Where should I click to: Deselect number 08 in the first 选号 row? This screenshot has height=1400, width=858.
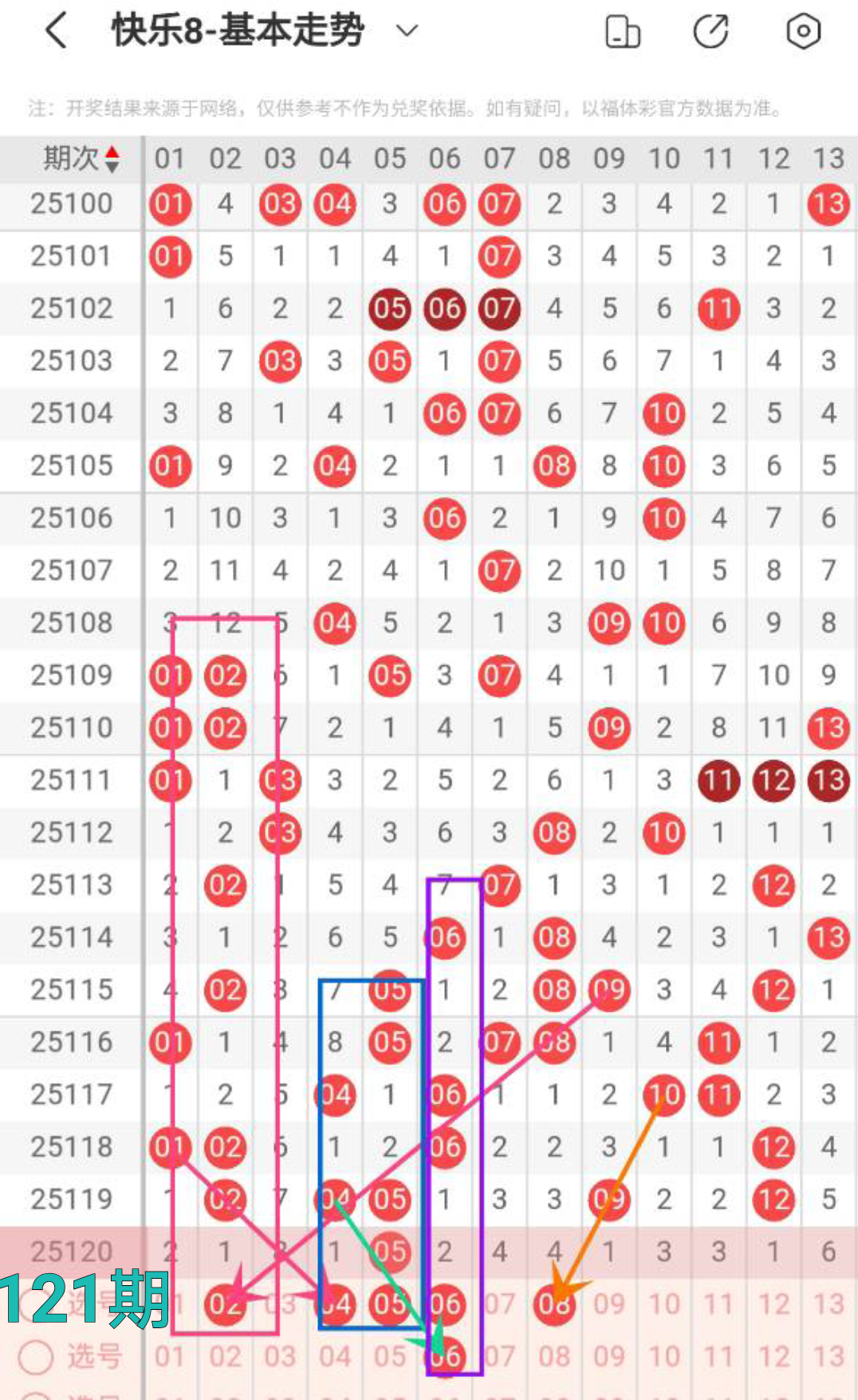(554, 1304)
